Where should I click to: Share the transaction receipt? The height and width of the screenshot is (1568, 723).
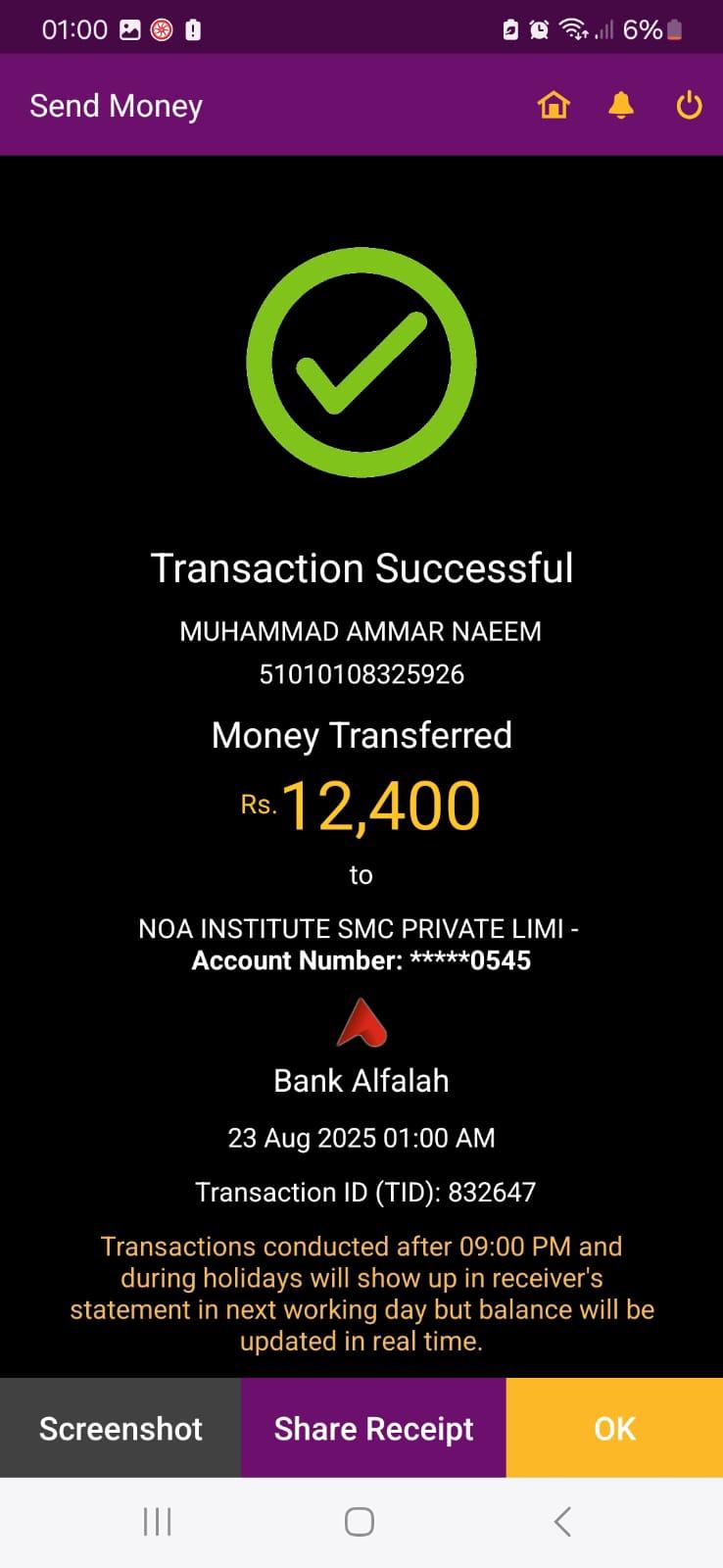click(373, 1428)
